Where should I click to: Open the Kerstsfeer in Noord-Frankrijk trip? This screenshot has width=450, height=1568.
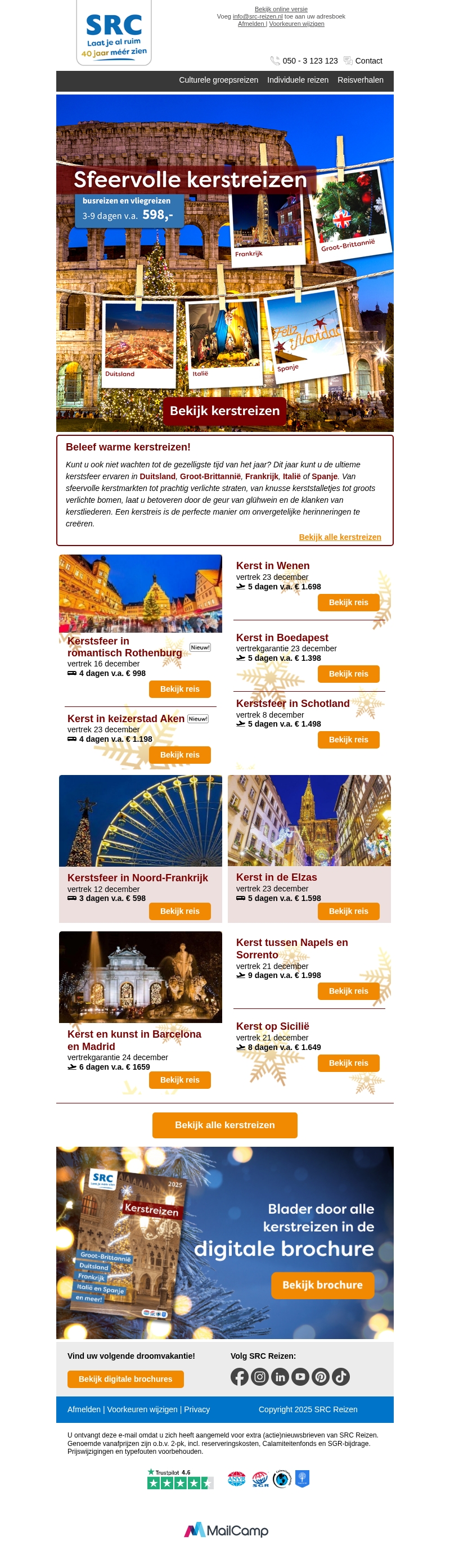(x=179, y=911)
